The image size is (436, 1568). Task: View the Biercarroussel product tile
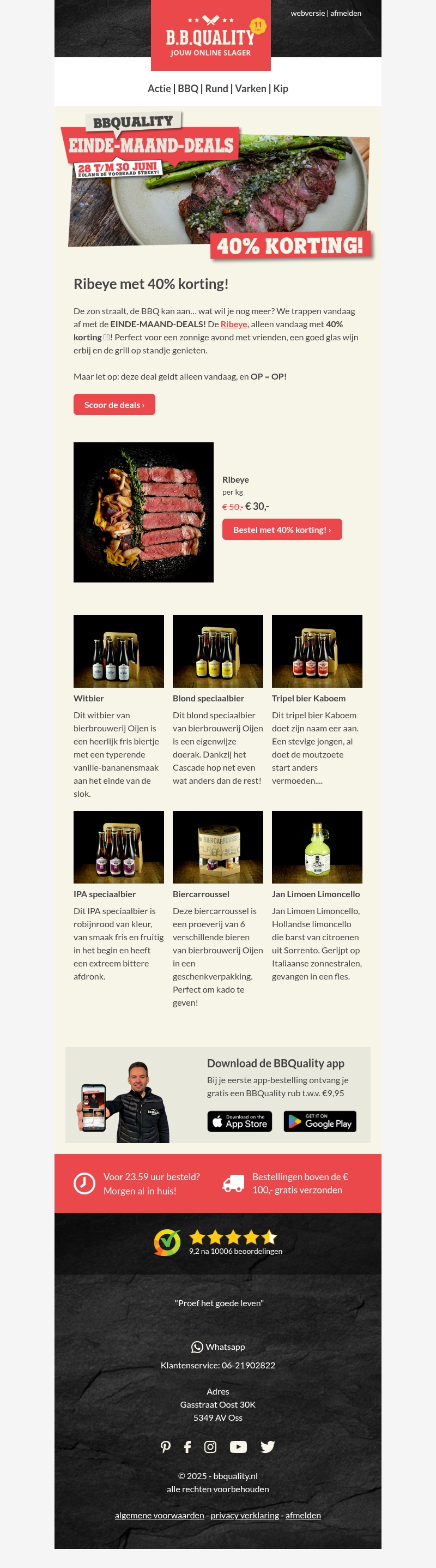(217, 846)
